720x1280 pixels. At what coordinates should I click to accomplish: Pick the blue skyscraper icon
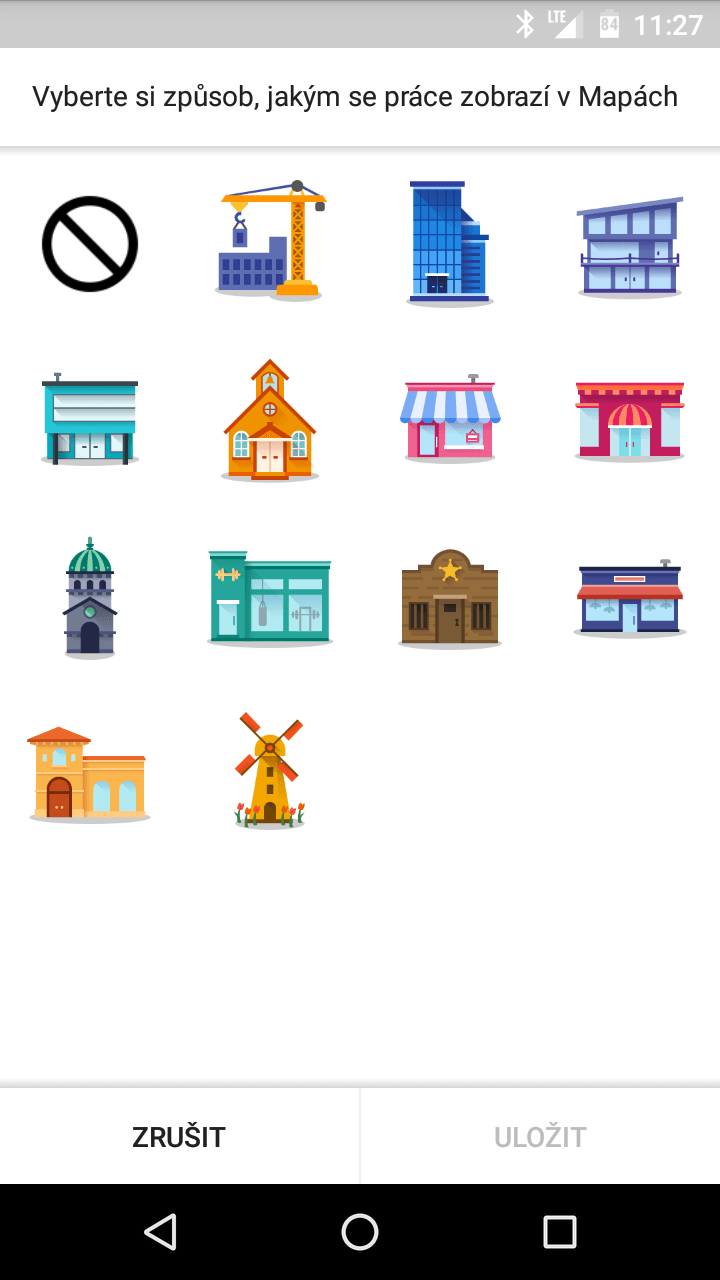pos(449,243)
